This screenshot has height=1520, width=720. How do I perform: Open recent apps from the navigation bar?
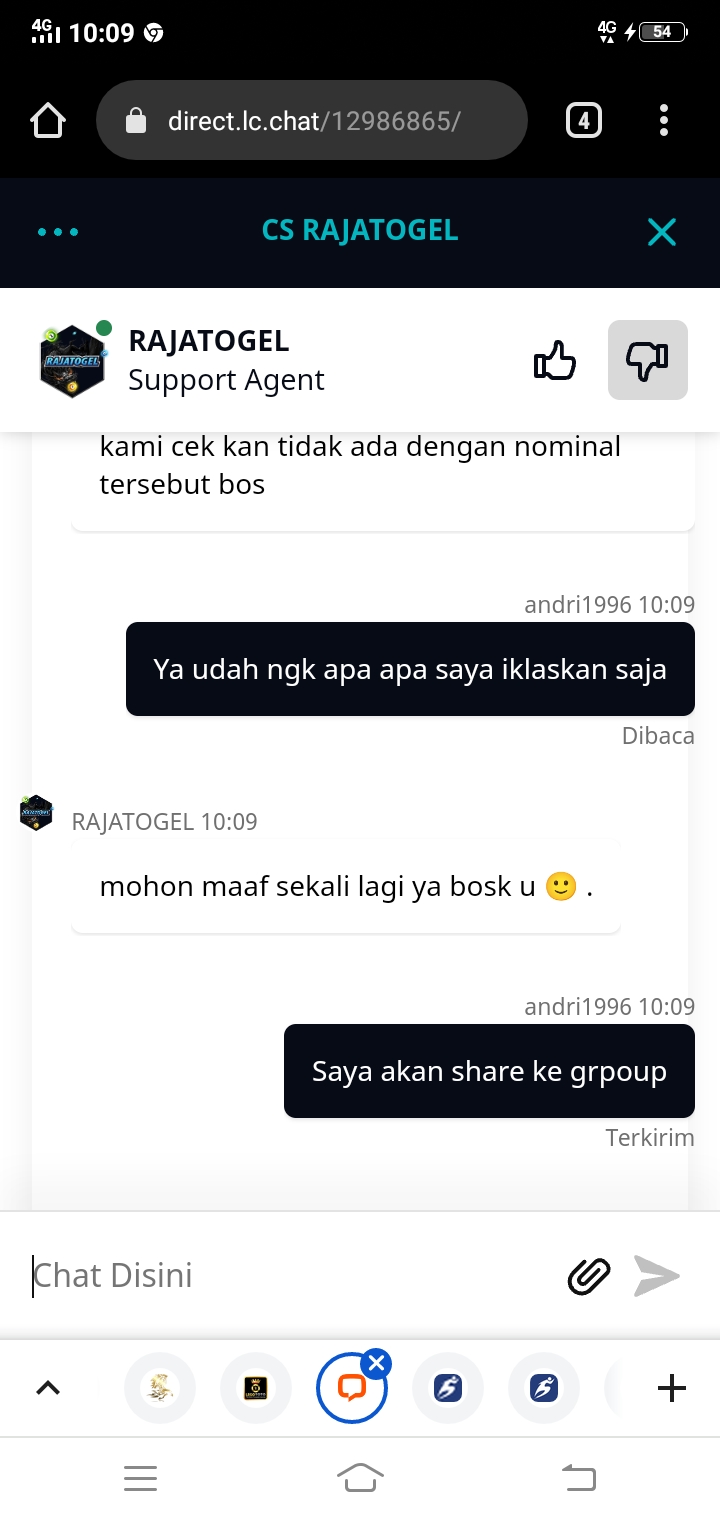pyautogui.click(x=140, y=1477)
